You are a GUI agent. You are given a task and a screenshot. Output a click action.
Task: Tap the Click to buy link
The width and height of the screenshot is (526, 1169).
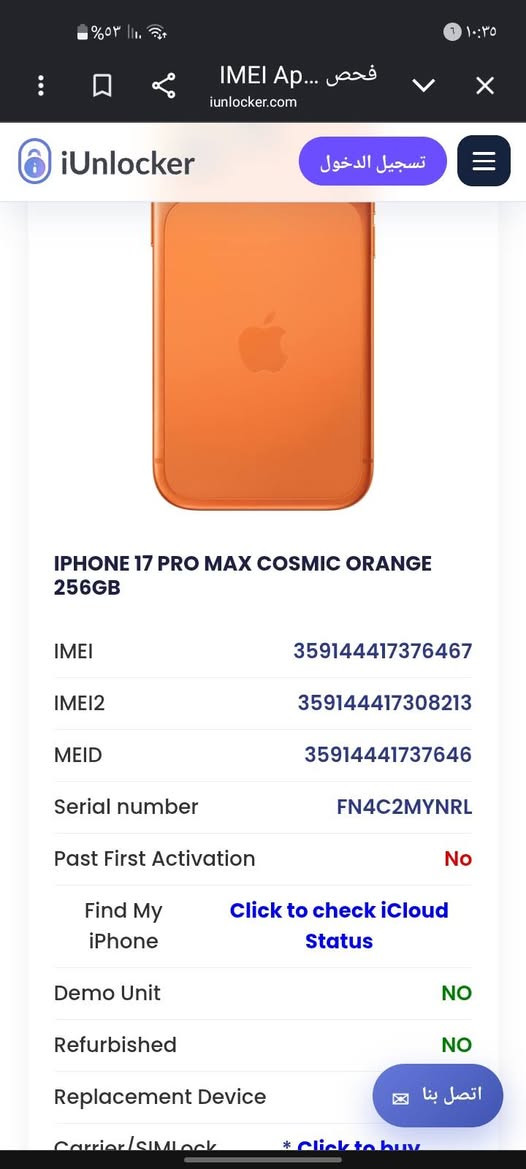point(351,1145)
